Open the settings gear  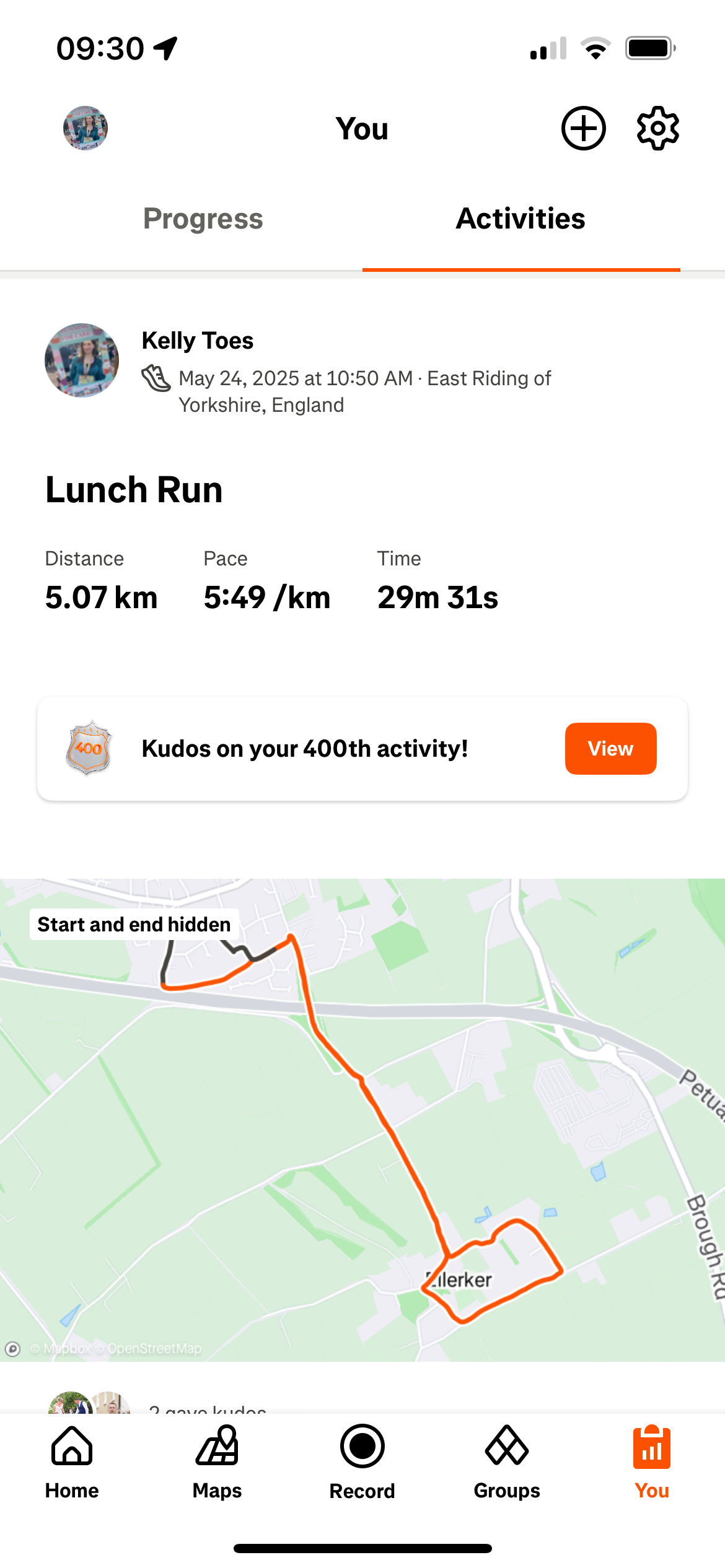click(657, 128)
